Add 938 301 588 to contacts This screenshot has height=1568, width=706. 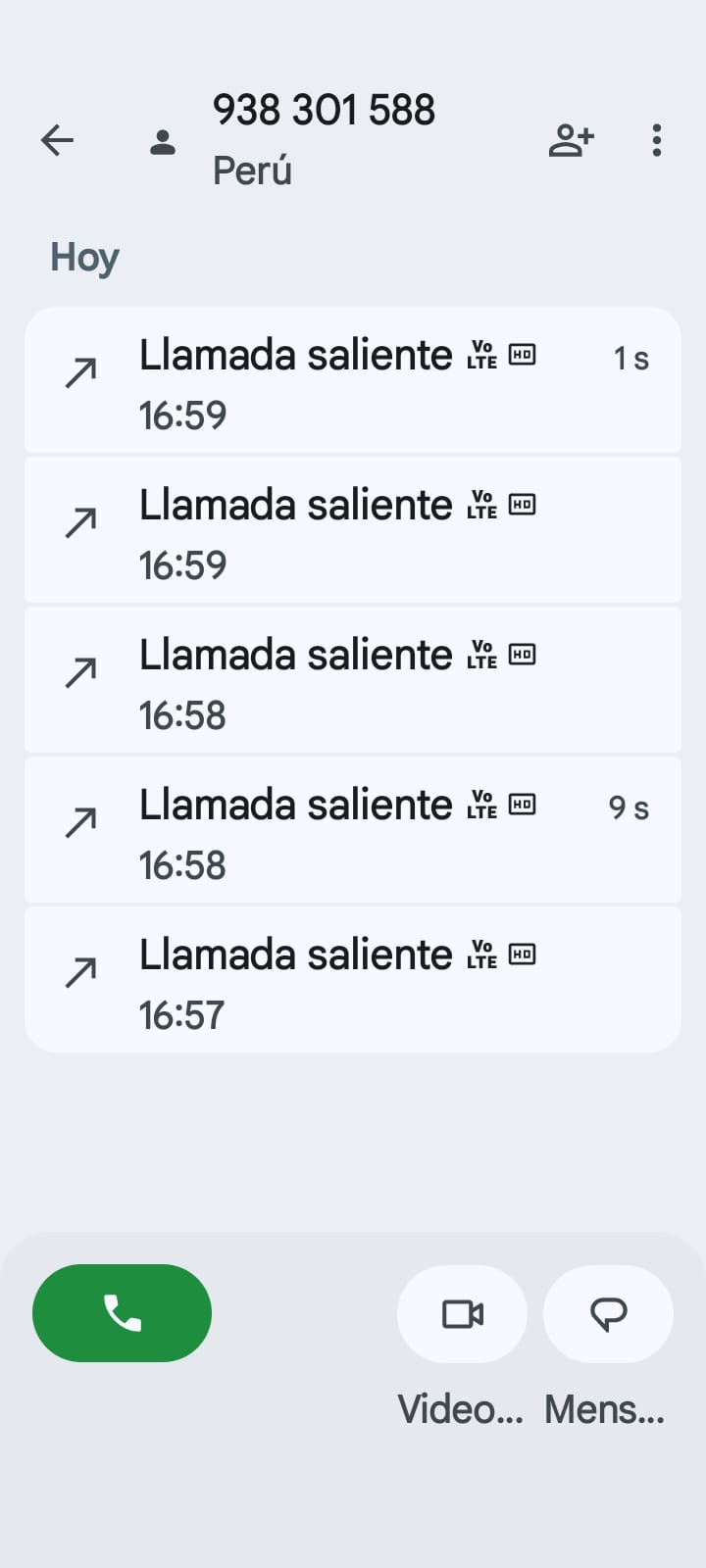[571, 141]
